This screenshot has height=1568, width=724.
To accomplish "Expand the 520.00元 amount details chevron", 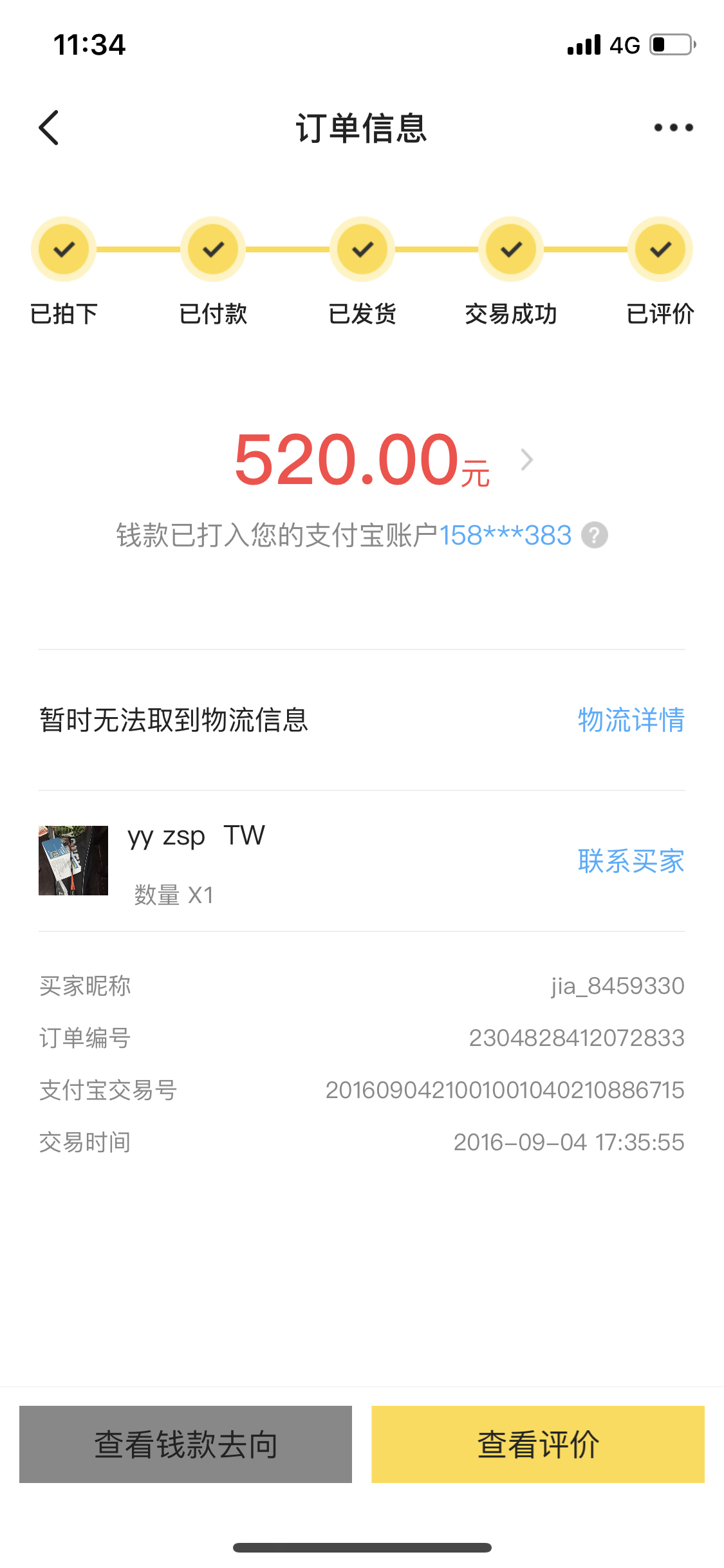I will (526, 460).
